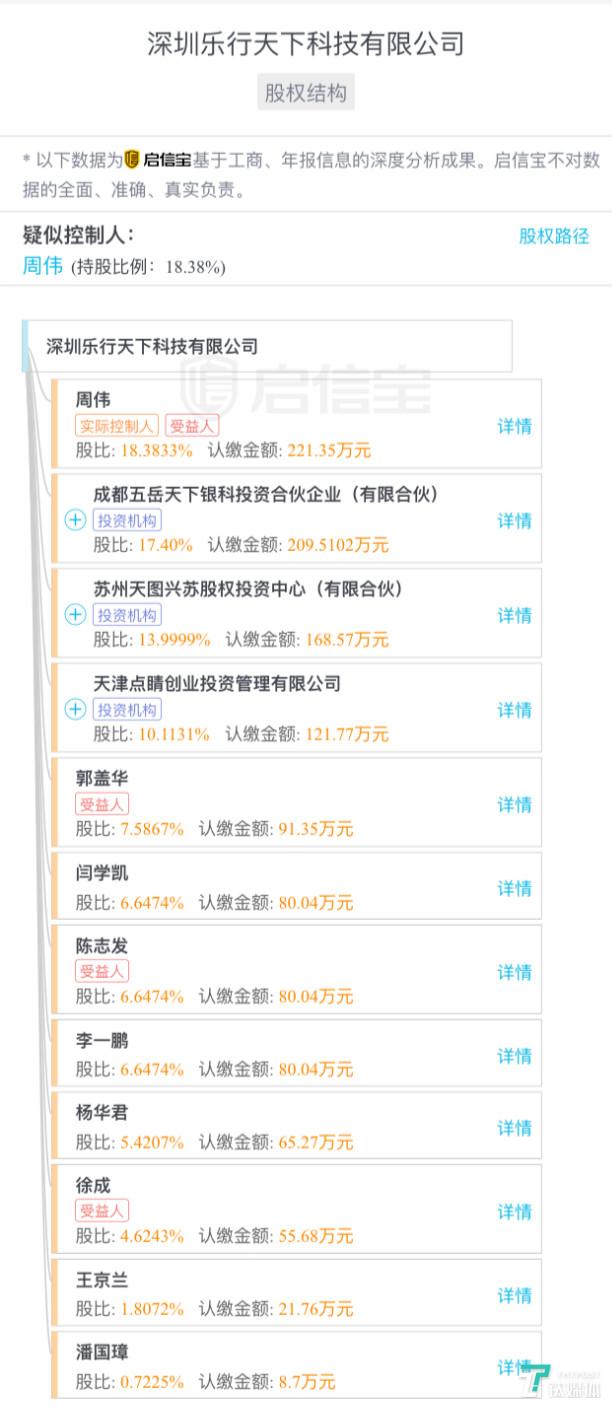Show 详情 for 李一鹏
Screen dimensions: 612x1409
click(514, 1056)
